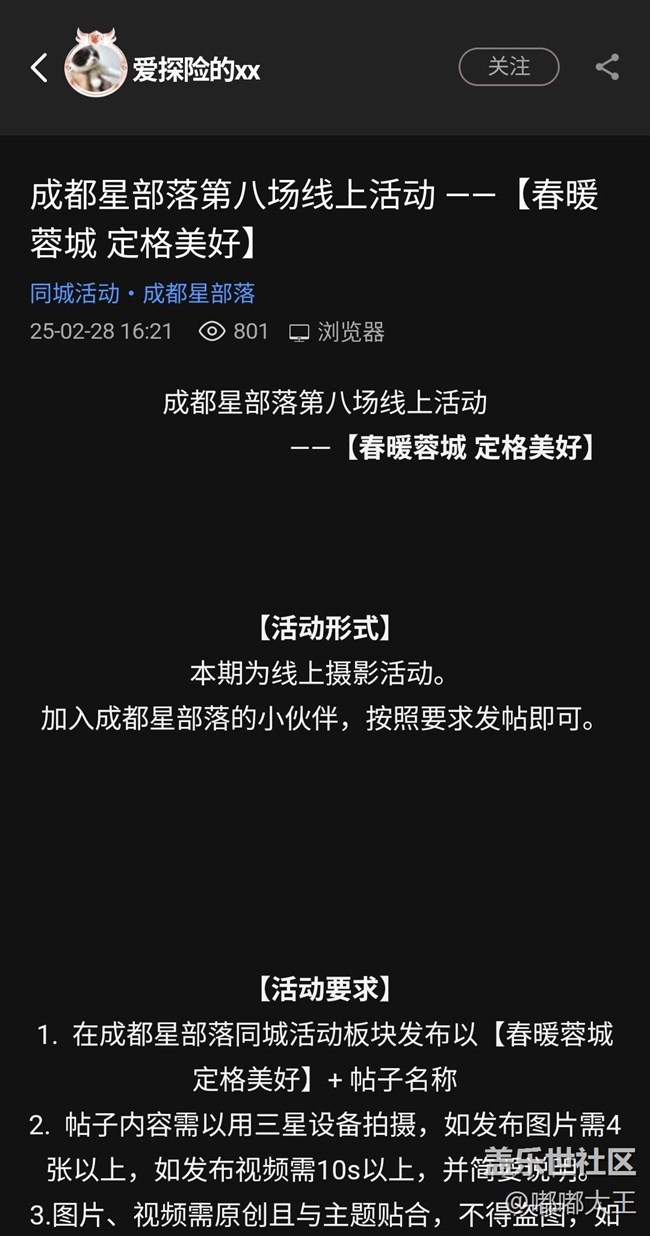The height and width of the screenshot is (1236, 650).
Task: Go back to the previous page
Action: click(x=39, y=68)
